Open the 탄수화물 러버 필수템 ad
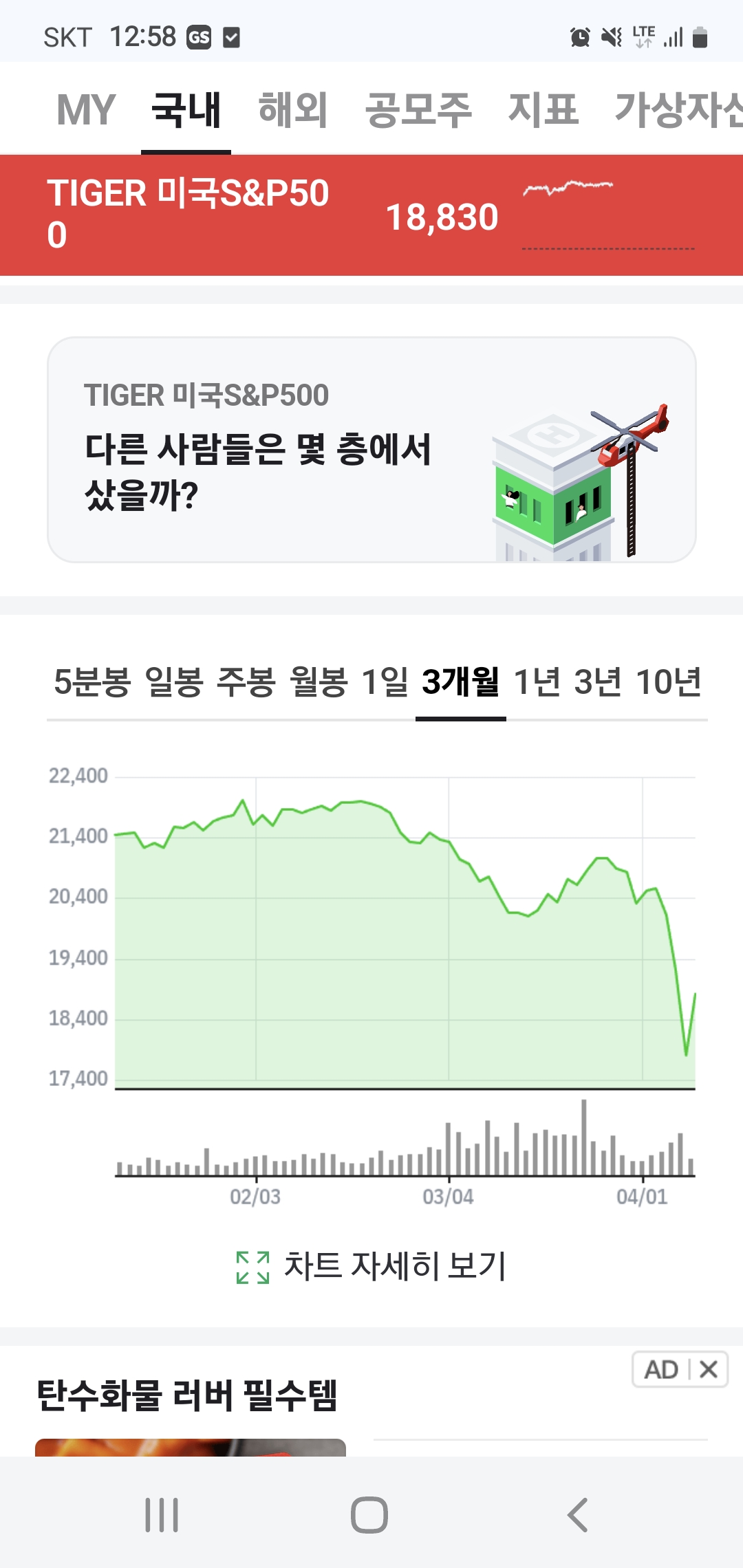 [187, 1395]
